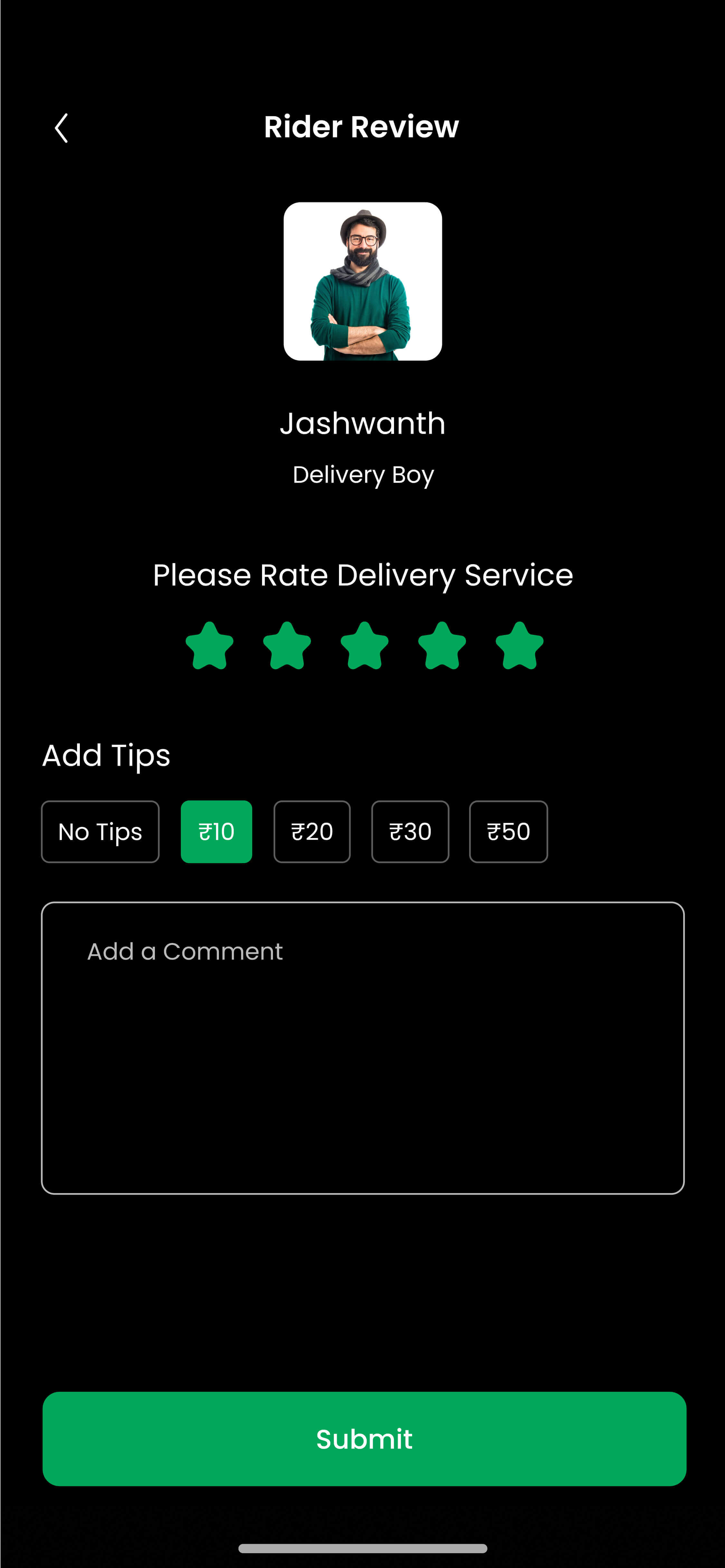Set rating to two stars
The image size is (725, 1568).
pos(287,647)
